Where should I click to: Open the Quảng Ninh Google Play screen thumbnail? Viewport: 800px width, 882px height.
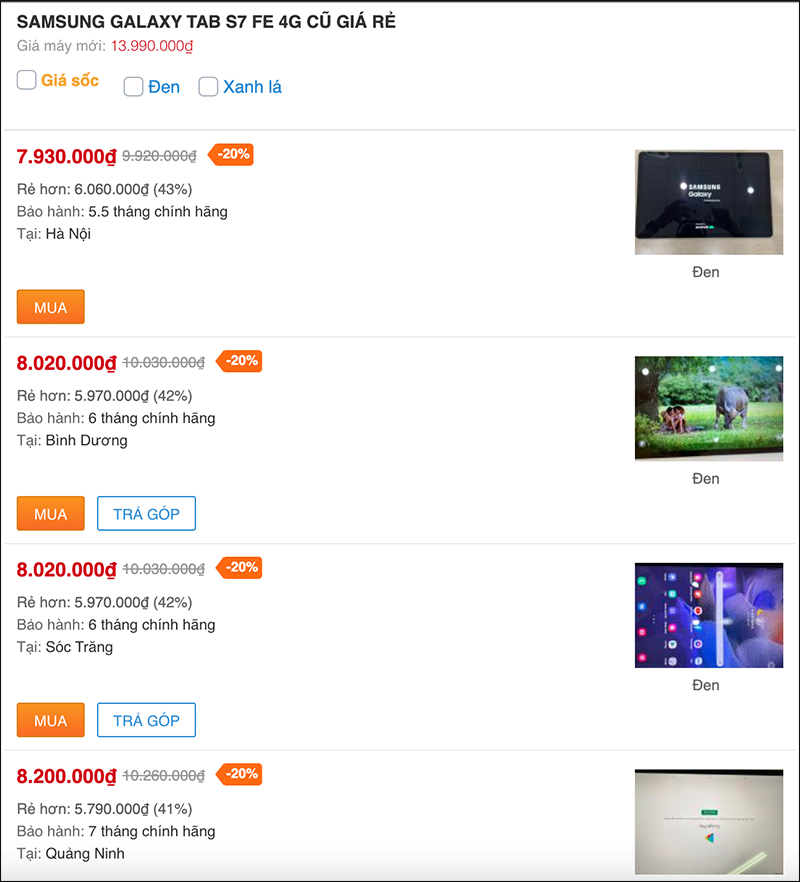pyautogui.click(x=708, y=822)
